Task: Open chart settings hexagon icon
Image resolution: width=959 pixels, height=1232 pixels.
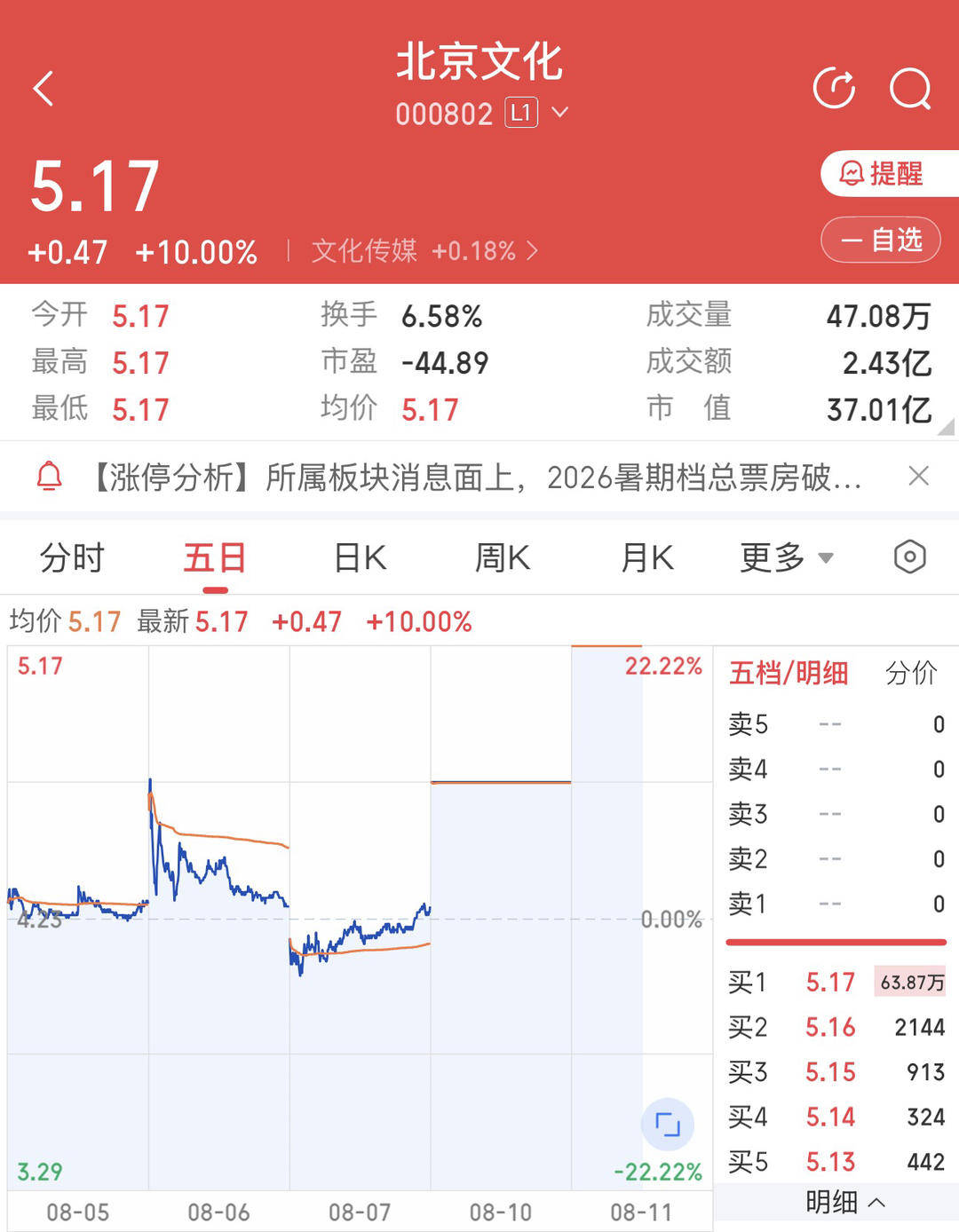Action: [910, 557]
